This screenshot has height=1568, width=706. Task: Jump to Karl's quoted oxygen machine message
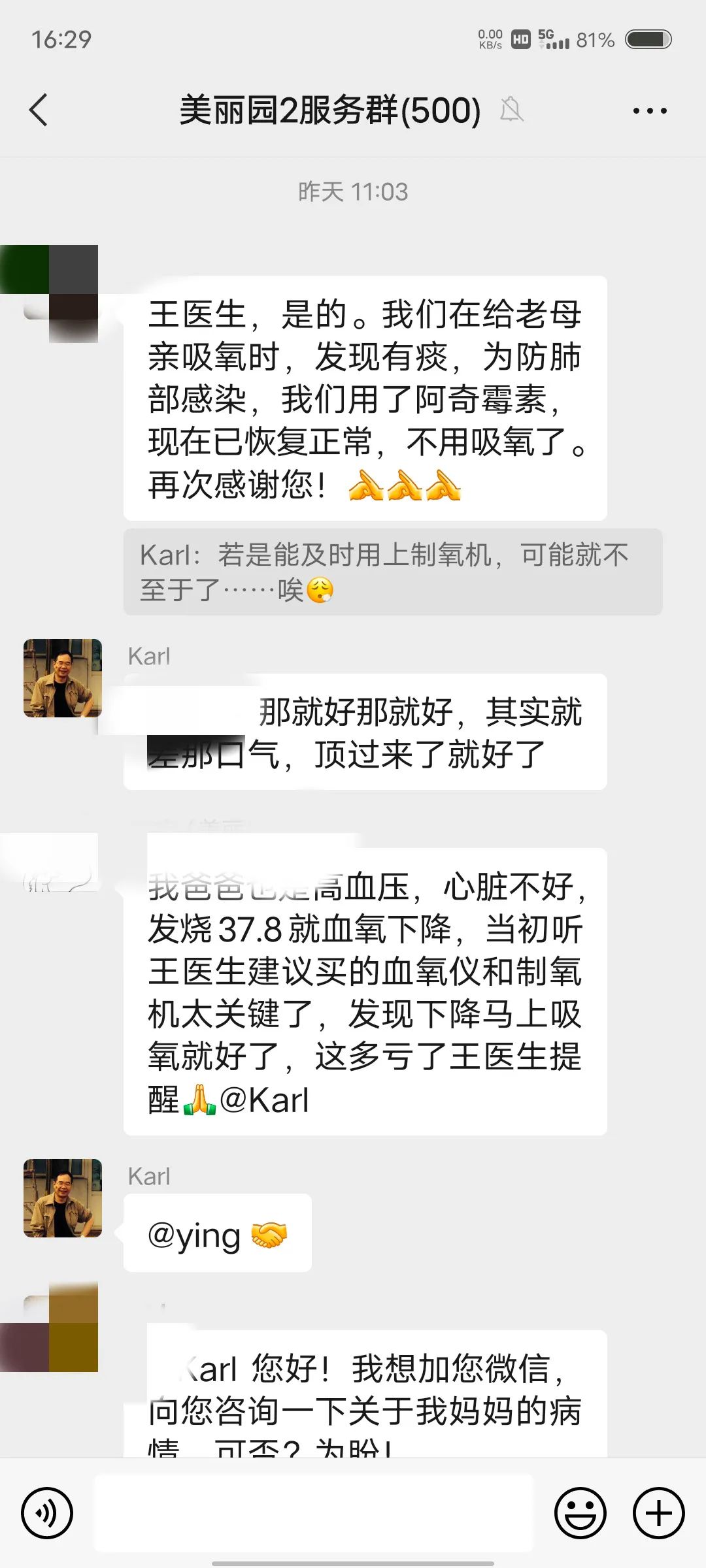[392, 572]
